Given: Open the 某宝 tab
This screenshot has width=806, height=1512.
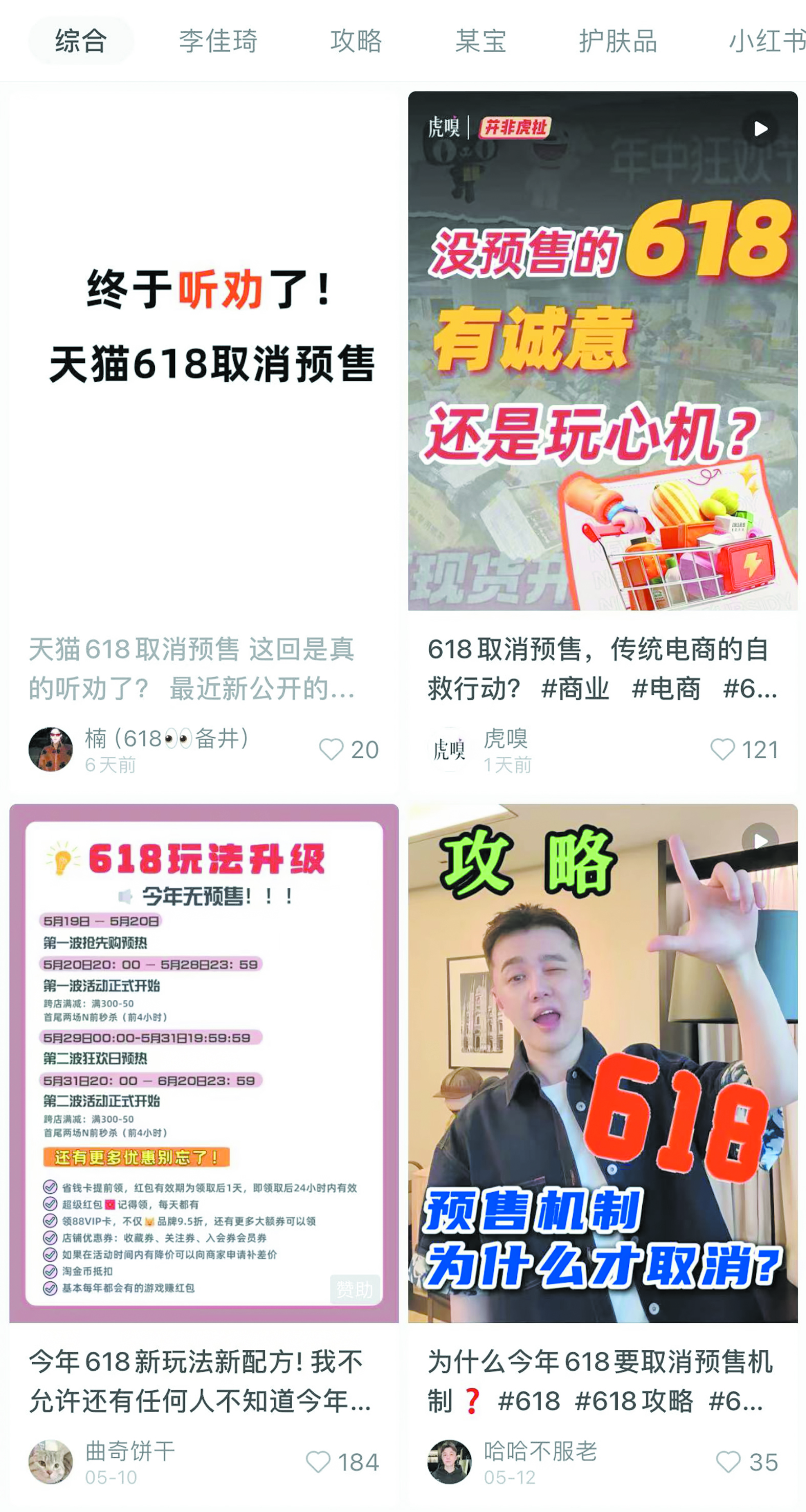Looking at the screenshot, I should [480, 41].
